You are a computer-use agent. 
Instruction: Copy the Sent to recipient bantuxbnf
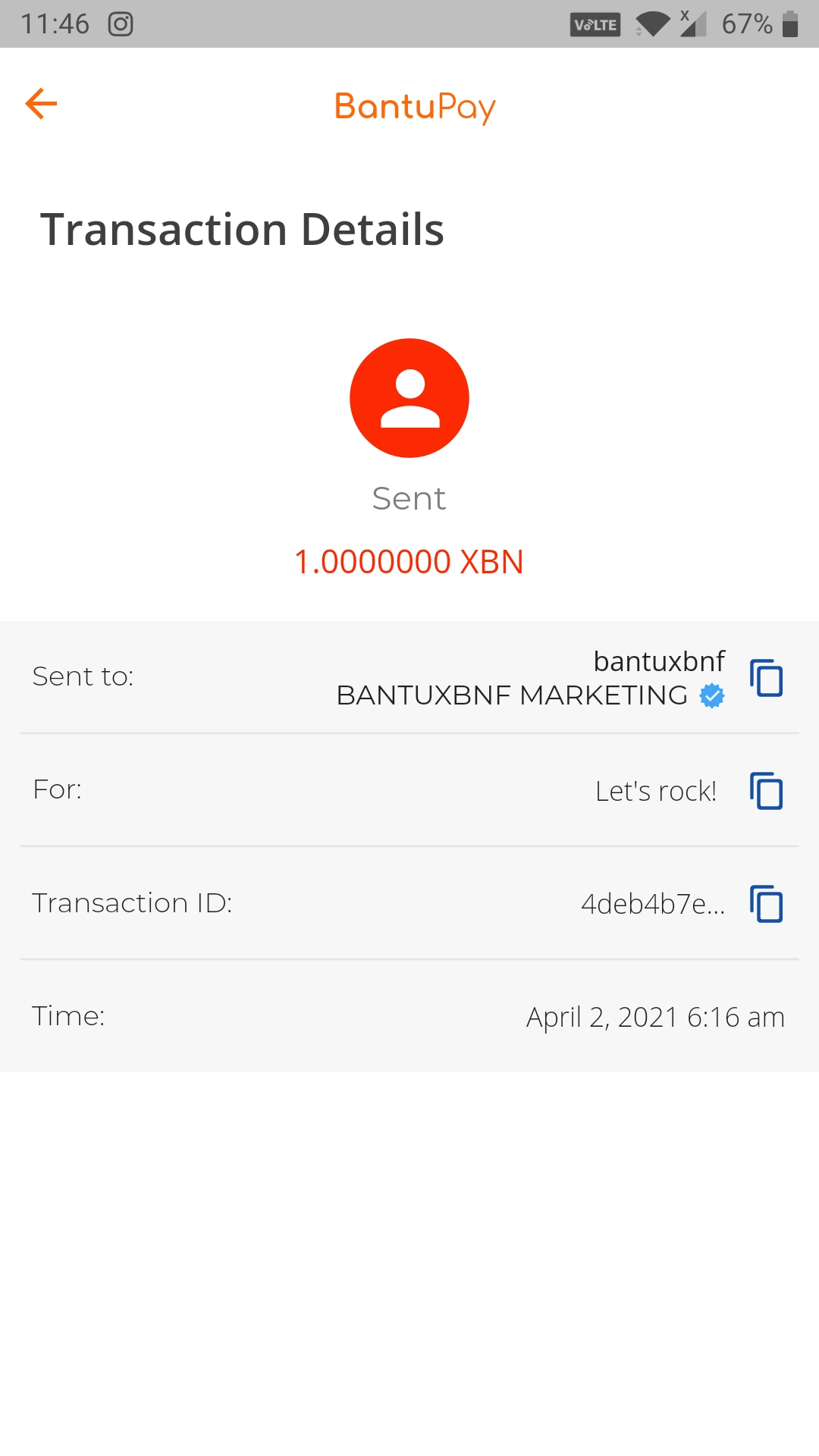[x=766, y=677]
